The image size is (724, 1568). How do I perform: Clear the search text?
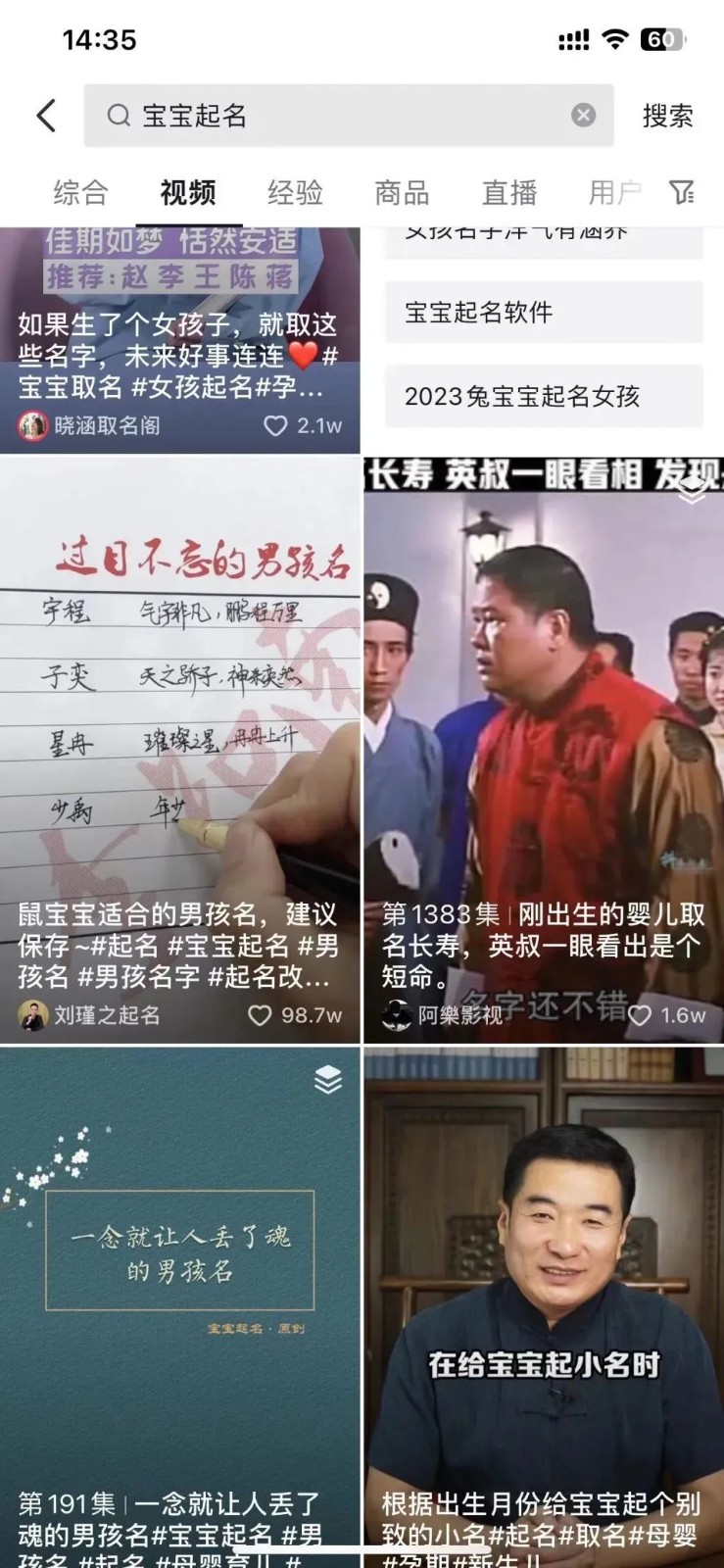click(x=583, y=116)
